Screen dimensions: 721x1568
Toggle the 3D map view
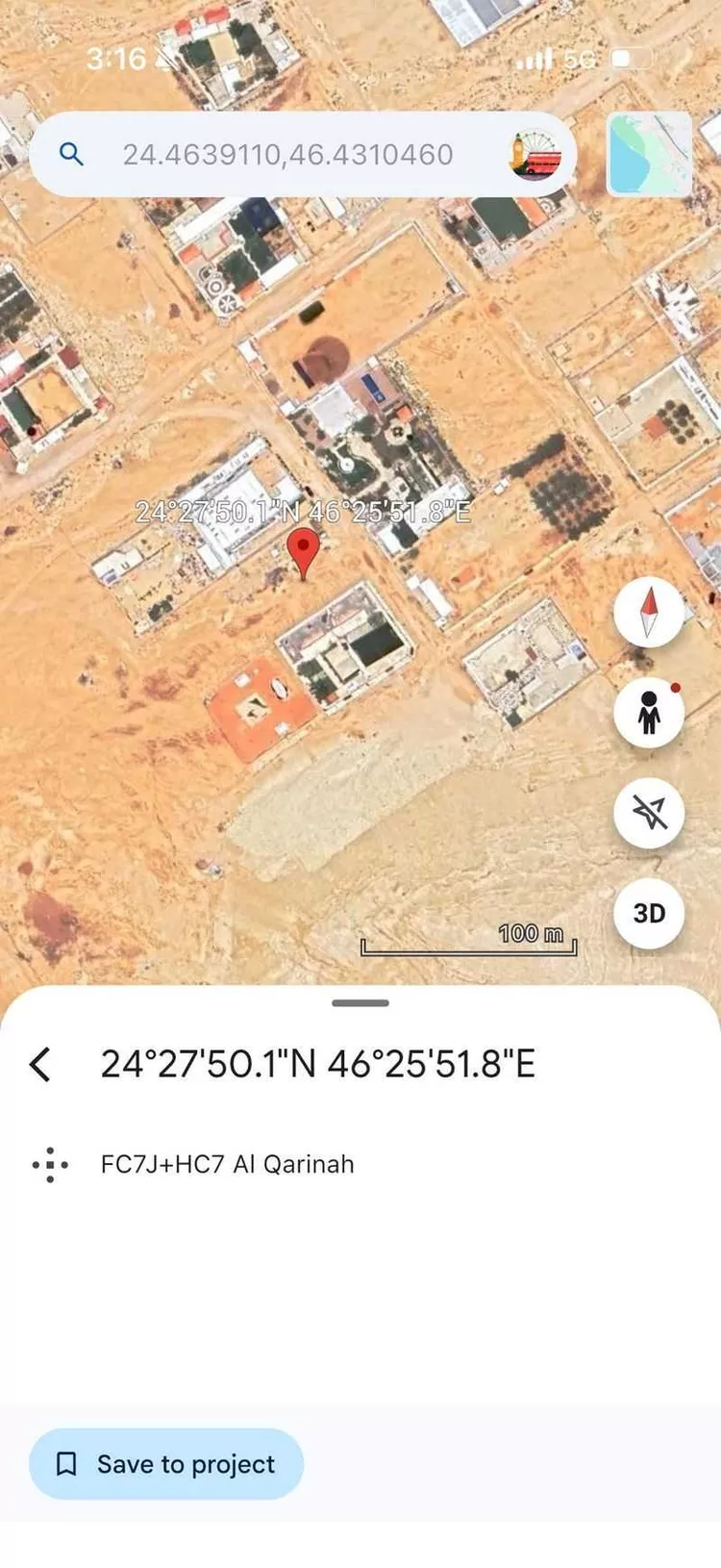click(x=649, y=914)
